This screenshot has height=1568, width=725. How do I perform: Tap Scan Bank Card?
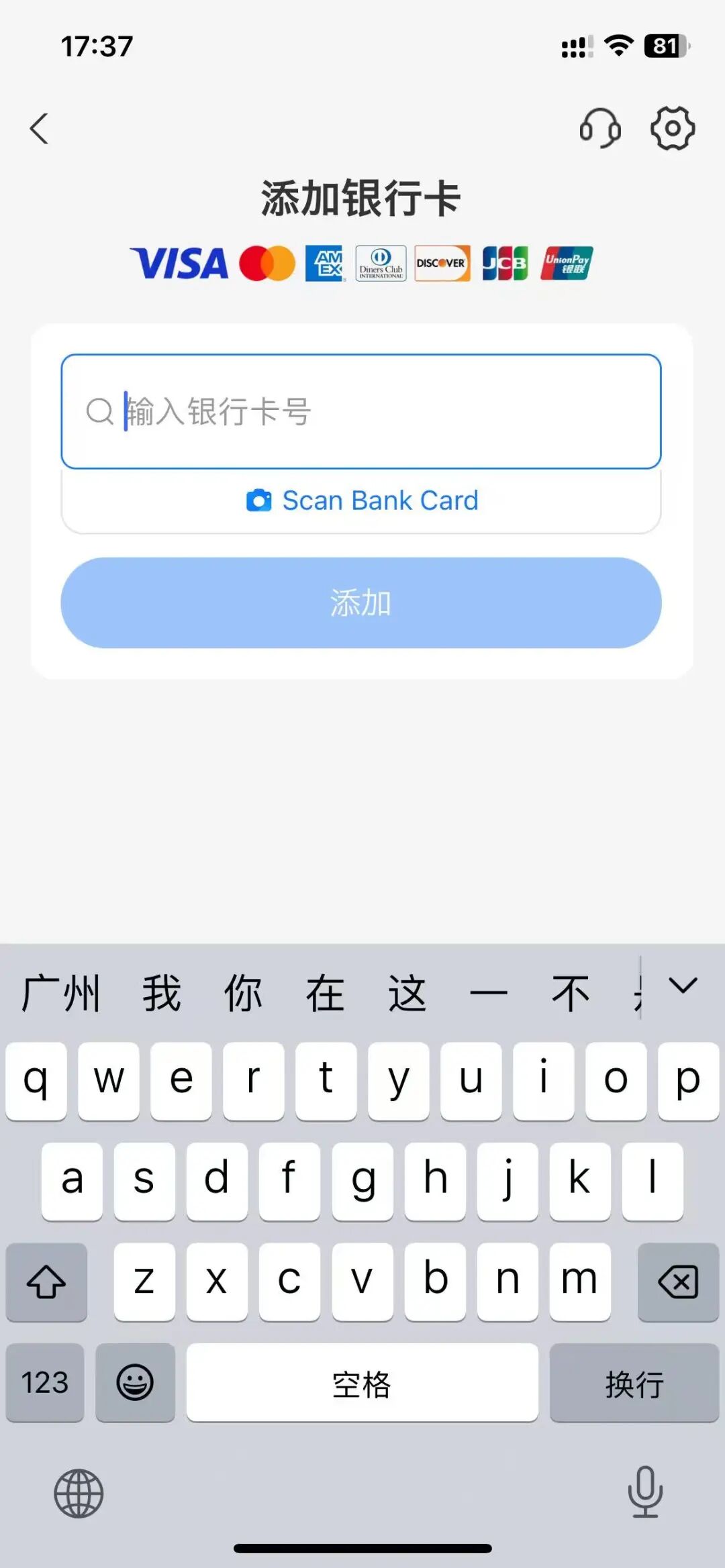pyautogui.click(x=361, y=501)
